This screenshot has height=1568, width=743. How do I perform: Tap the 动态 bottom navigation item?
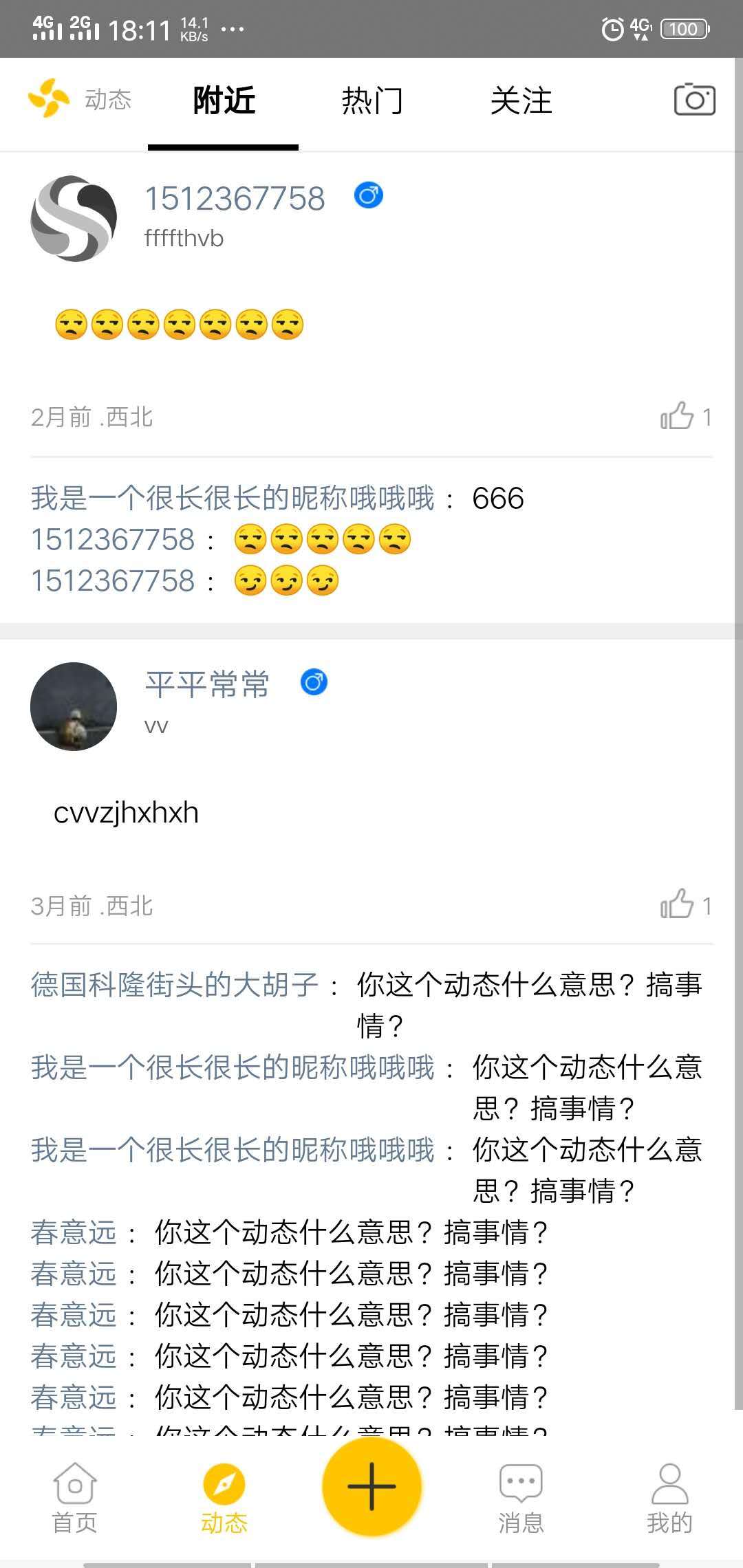click(224, 1498)
